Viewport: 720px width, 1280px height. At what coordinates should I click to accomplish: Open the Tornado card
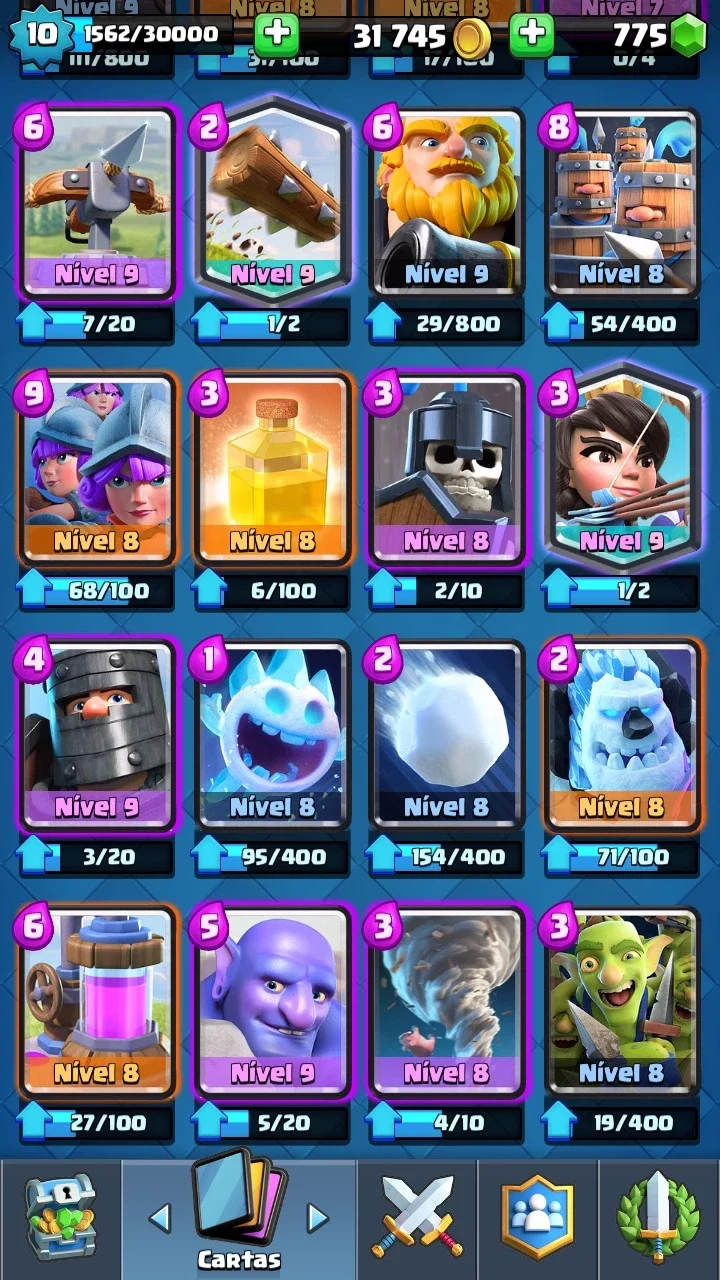pyautogui.click(x=447, y=1003)
